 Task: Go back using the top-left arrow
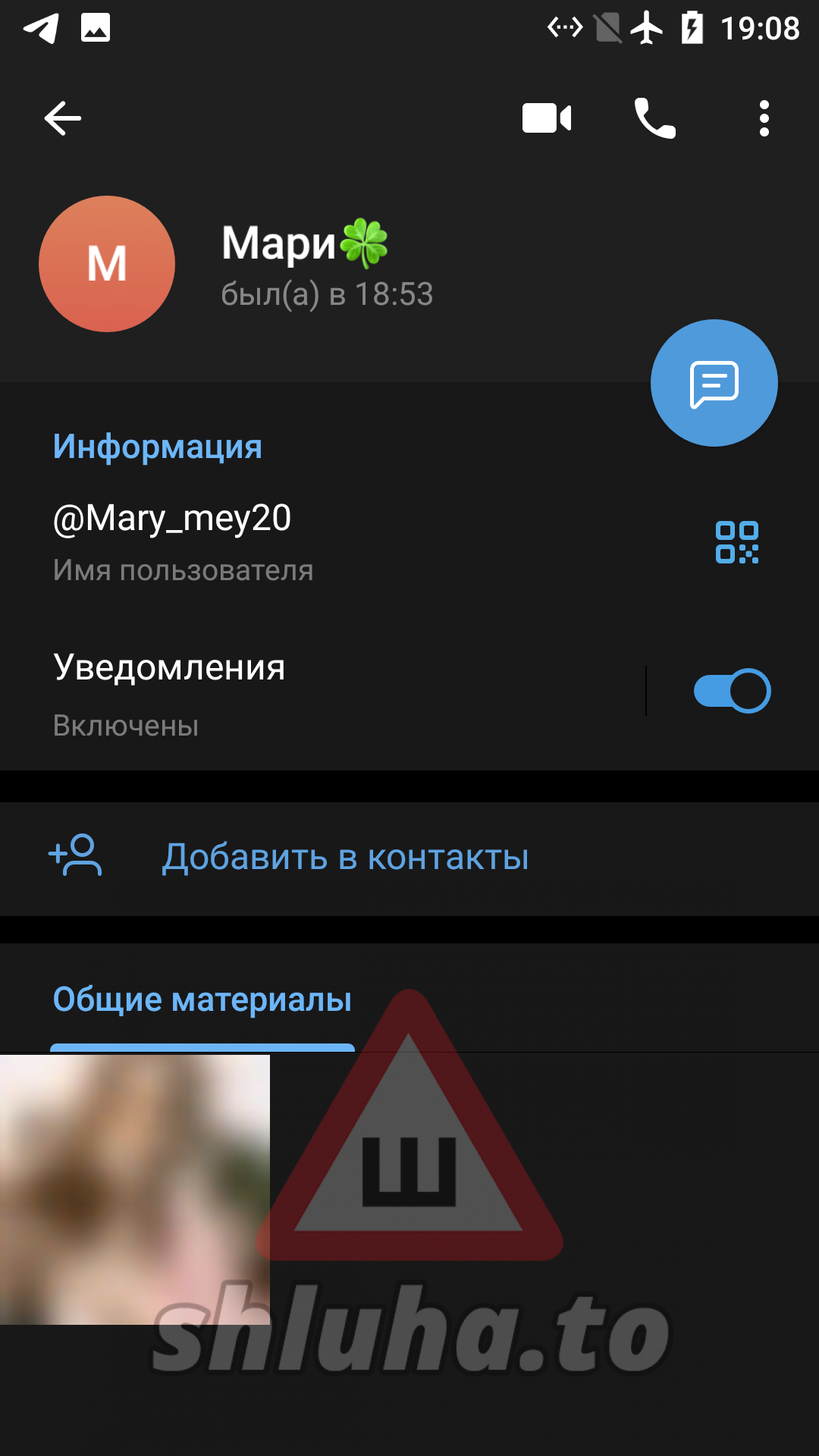point(63,118)
